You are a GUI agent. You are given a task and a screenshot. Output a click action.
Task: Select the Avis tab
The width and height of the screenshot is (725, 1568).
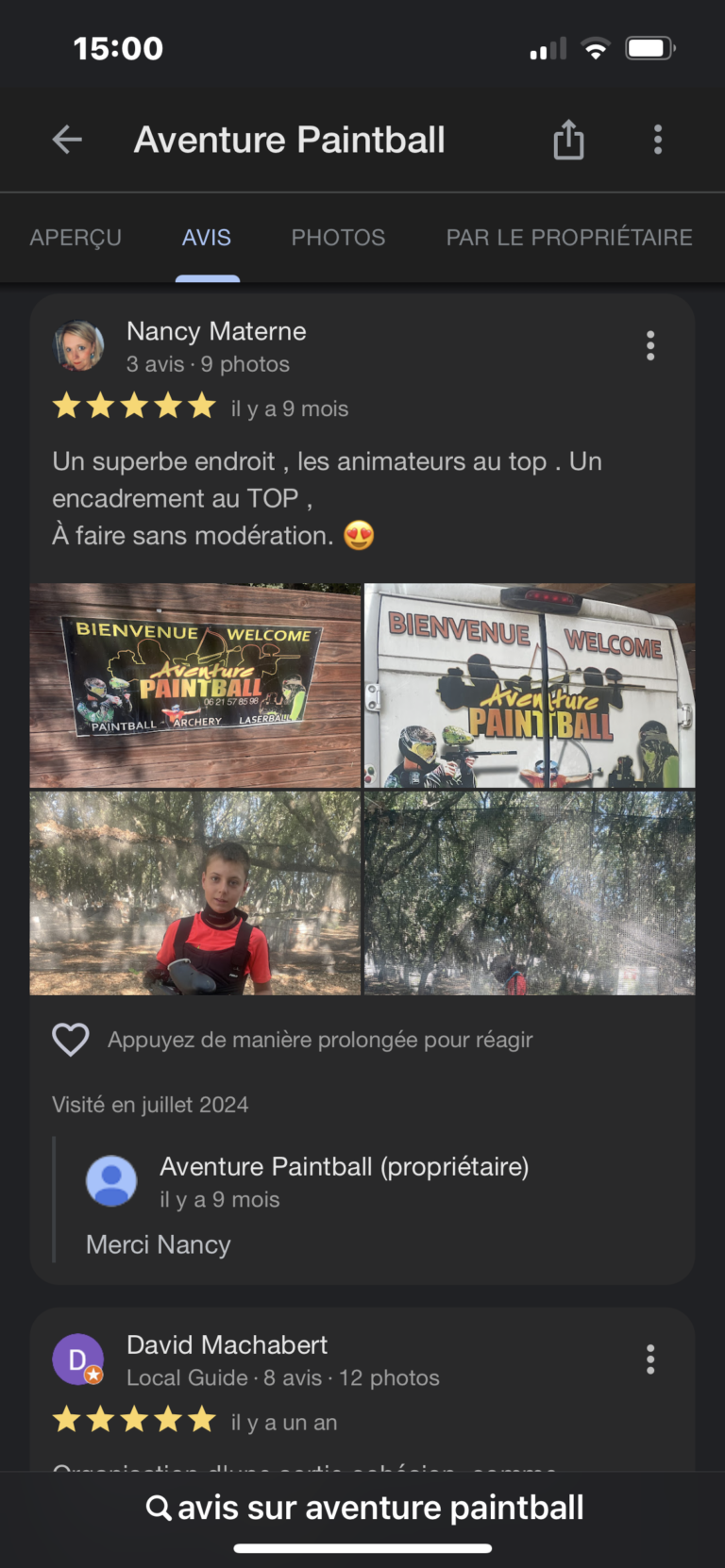pyautogui.click(x=207, y=238)
